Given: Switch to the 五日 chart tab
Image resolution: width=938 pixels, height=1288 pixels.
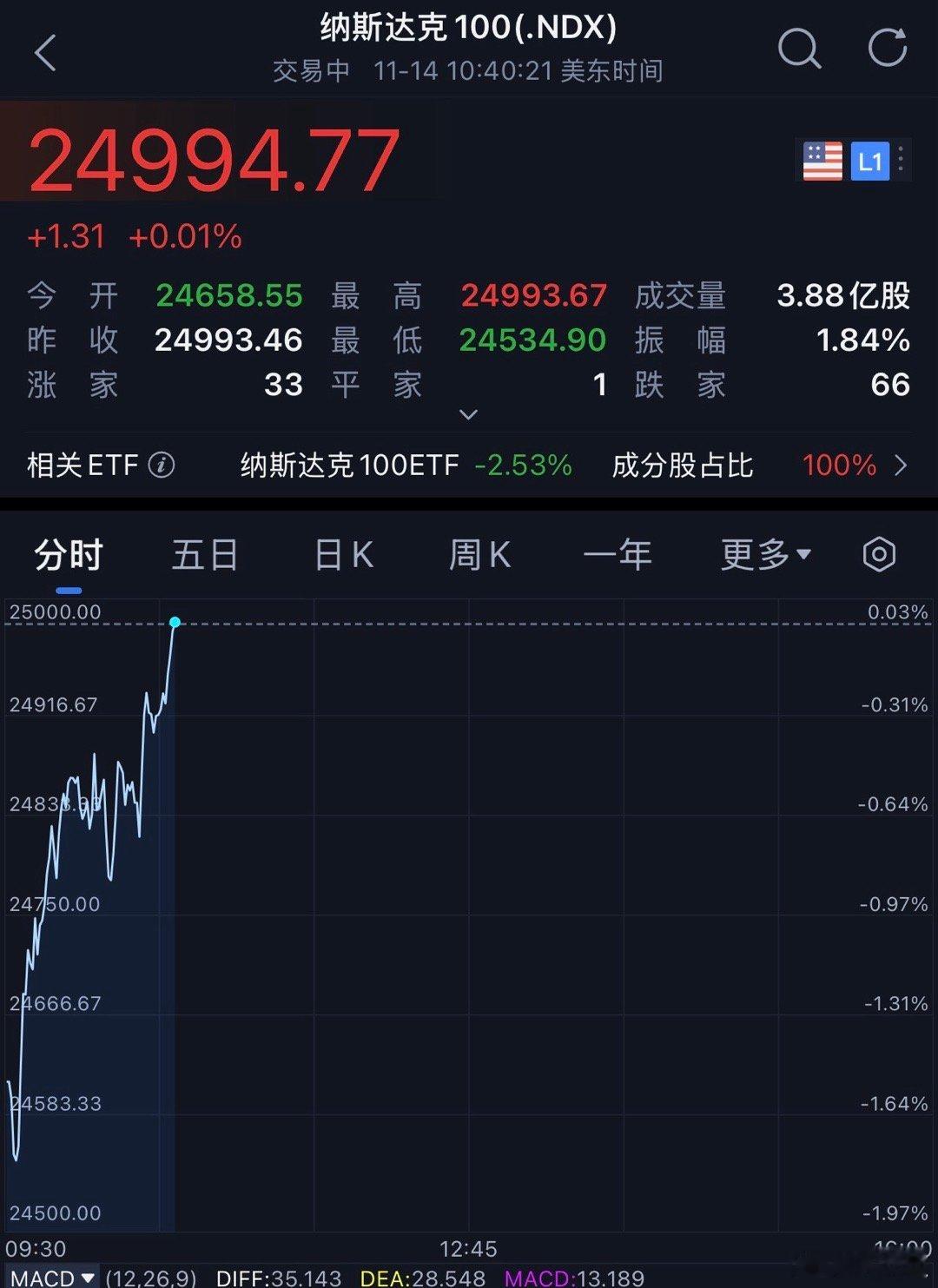Looking at the screenshot, I should point(204,553).
